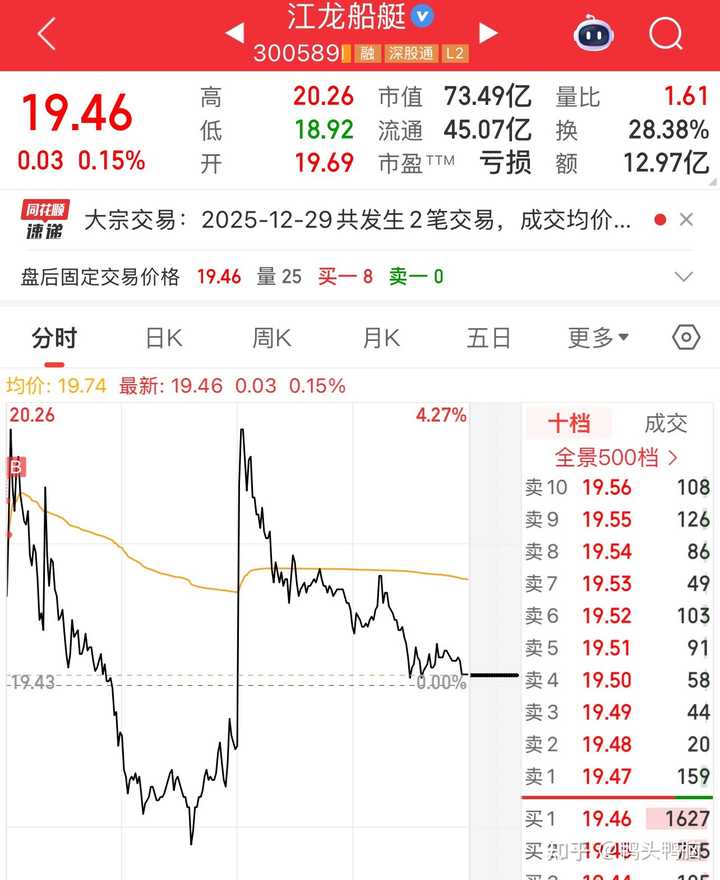Switch to the previous stock
Viewport: 720px width, 880px height.
235,33
